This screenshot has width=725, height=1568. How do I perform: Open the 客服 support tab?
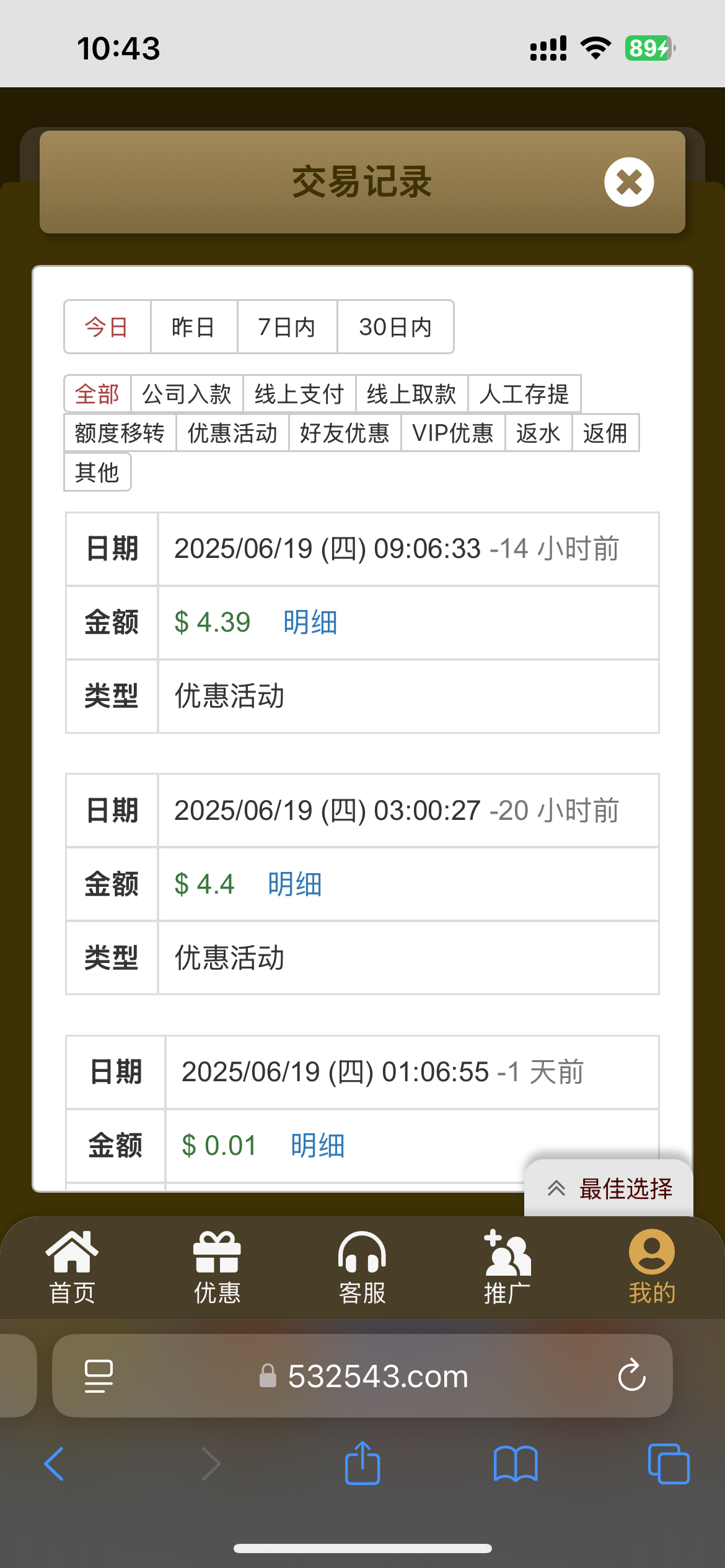[362, 1267]
